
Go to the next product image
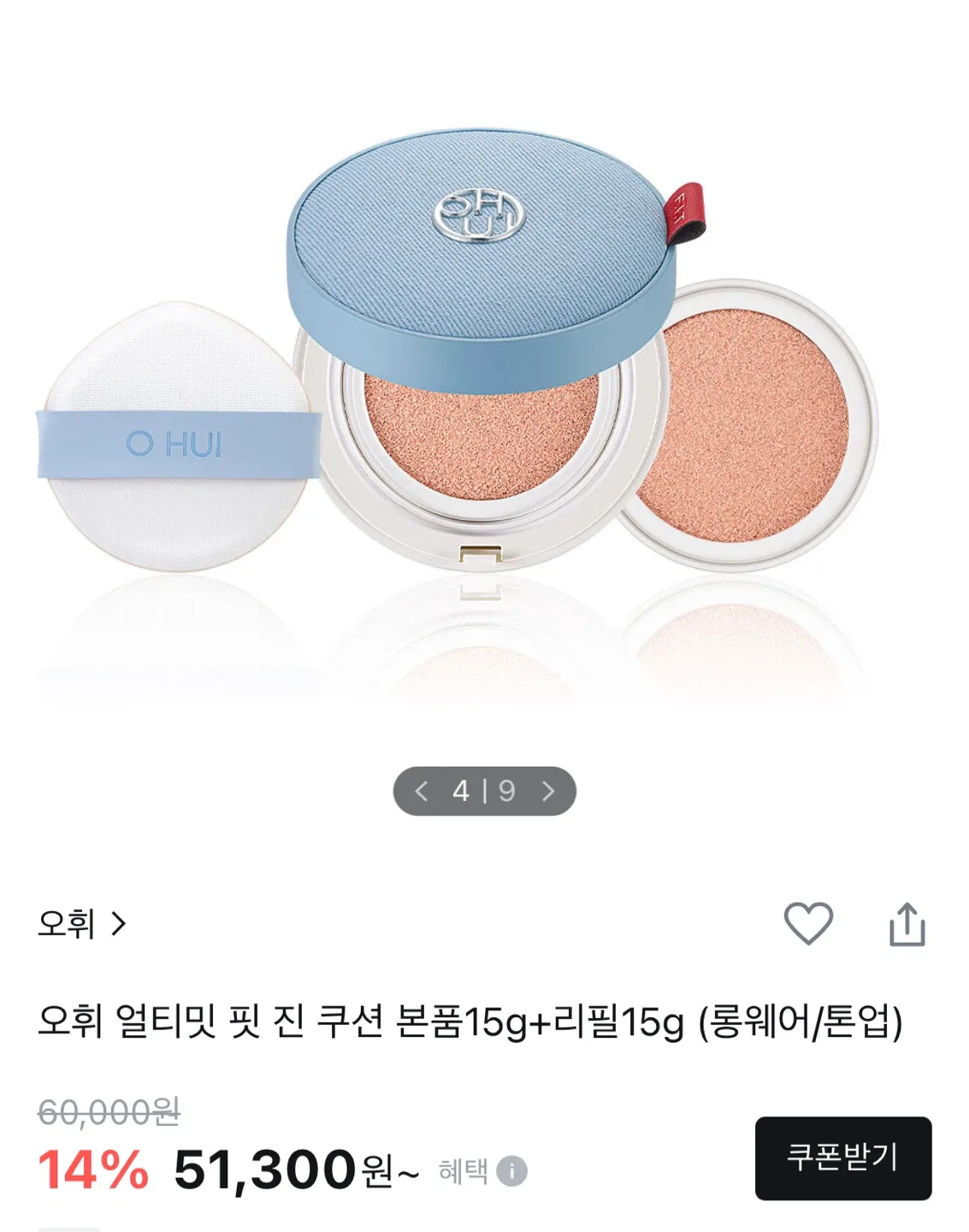tap(548, 791)
